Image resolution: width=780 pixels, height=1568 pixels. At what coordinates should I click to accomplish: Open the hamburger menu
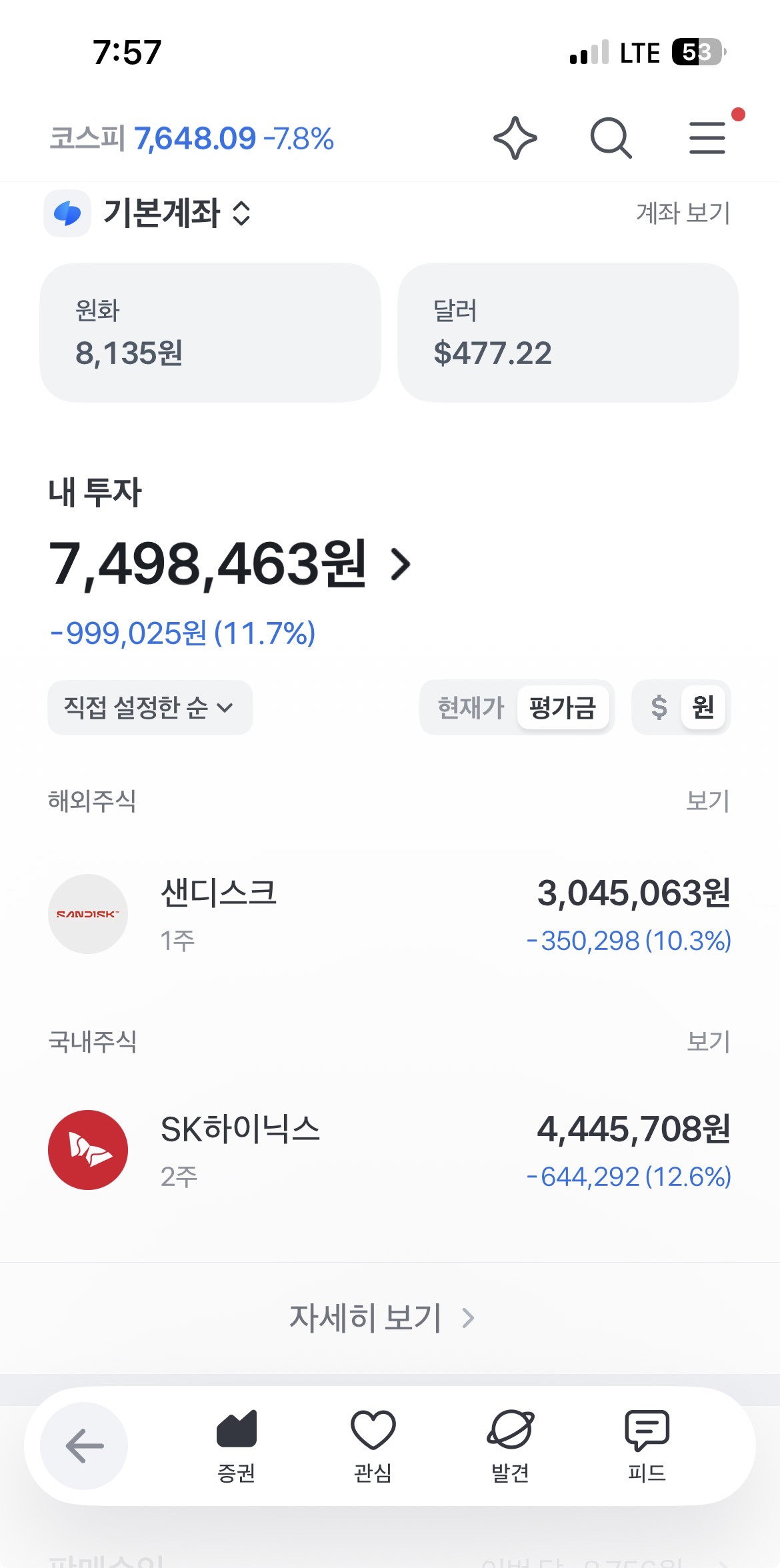[x=707, y=138]
